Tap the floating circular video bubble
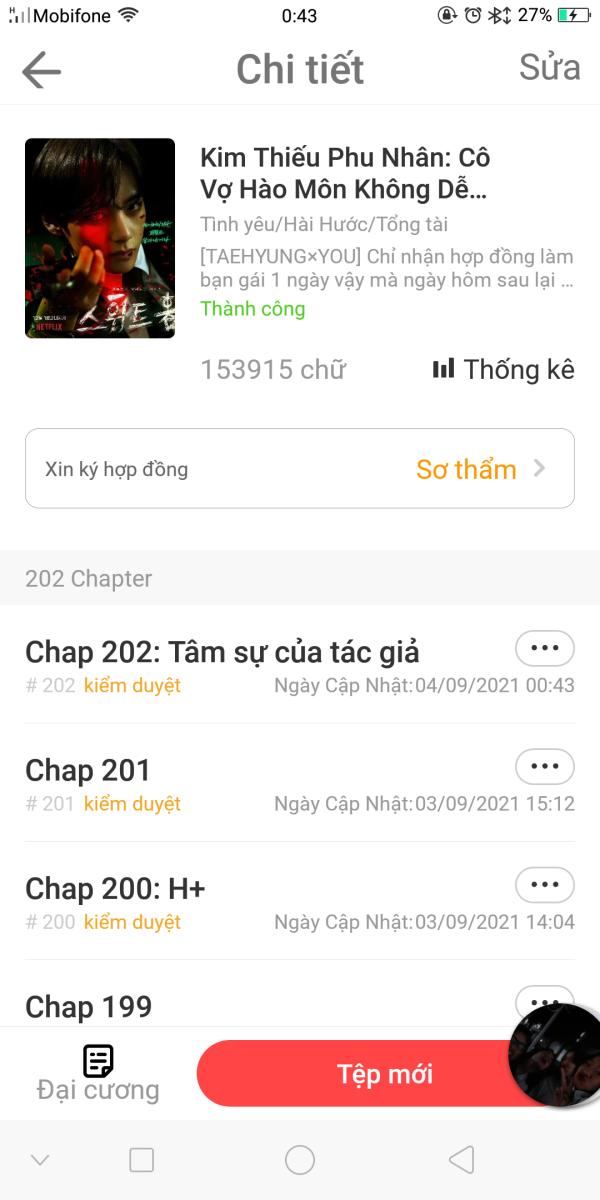The image size is (600, 1200). 556,1055
